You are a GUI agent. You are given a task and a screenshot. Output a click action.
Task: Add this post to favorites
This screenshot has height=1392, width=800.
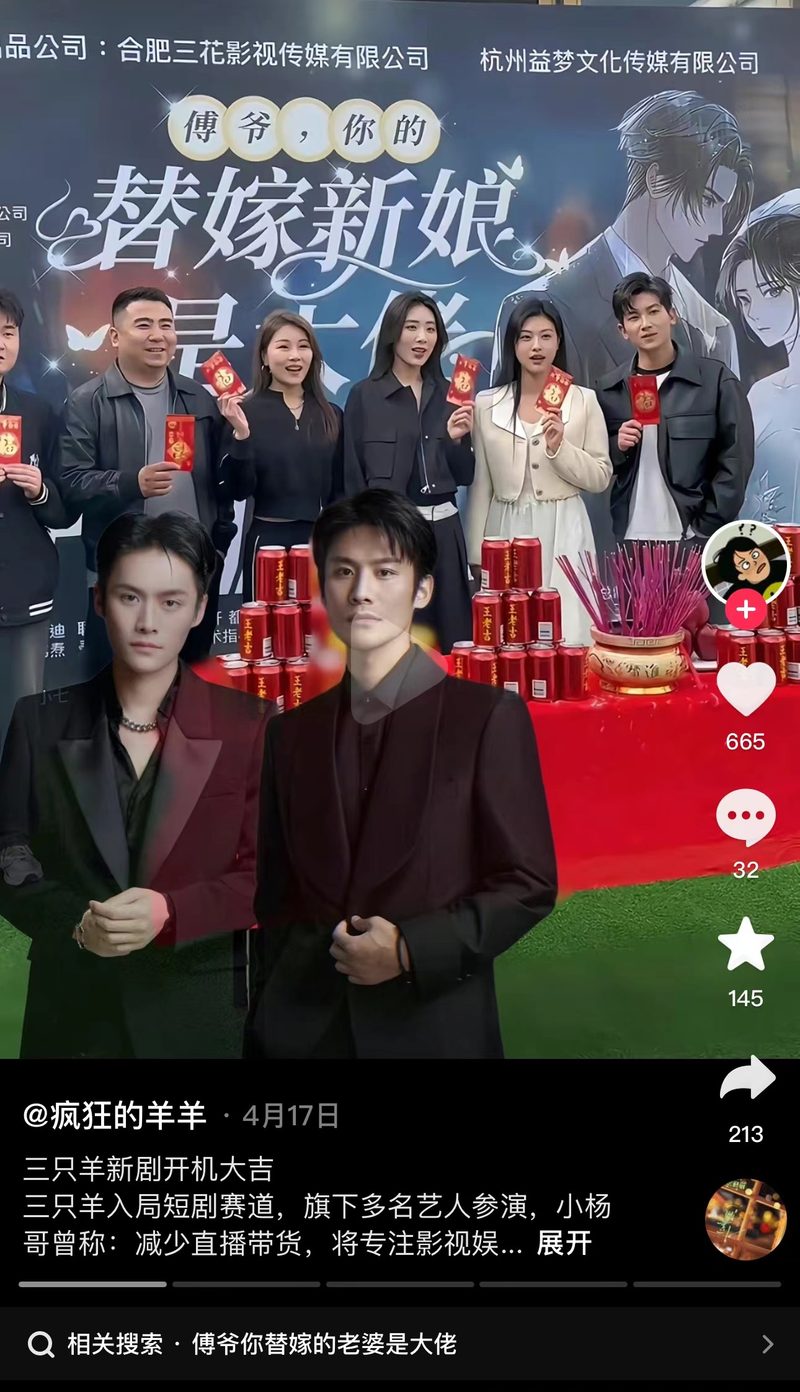point(746,944)
